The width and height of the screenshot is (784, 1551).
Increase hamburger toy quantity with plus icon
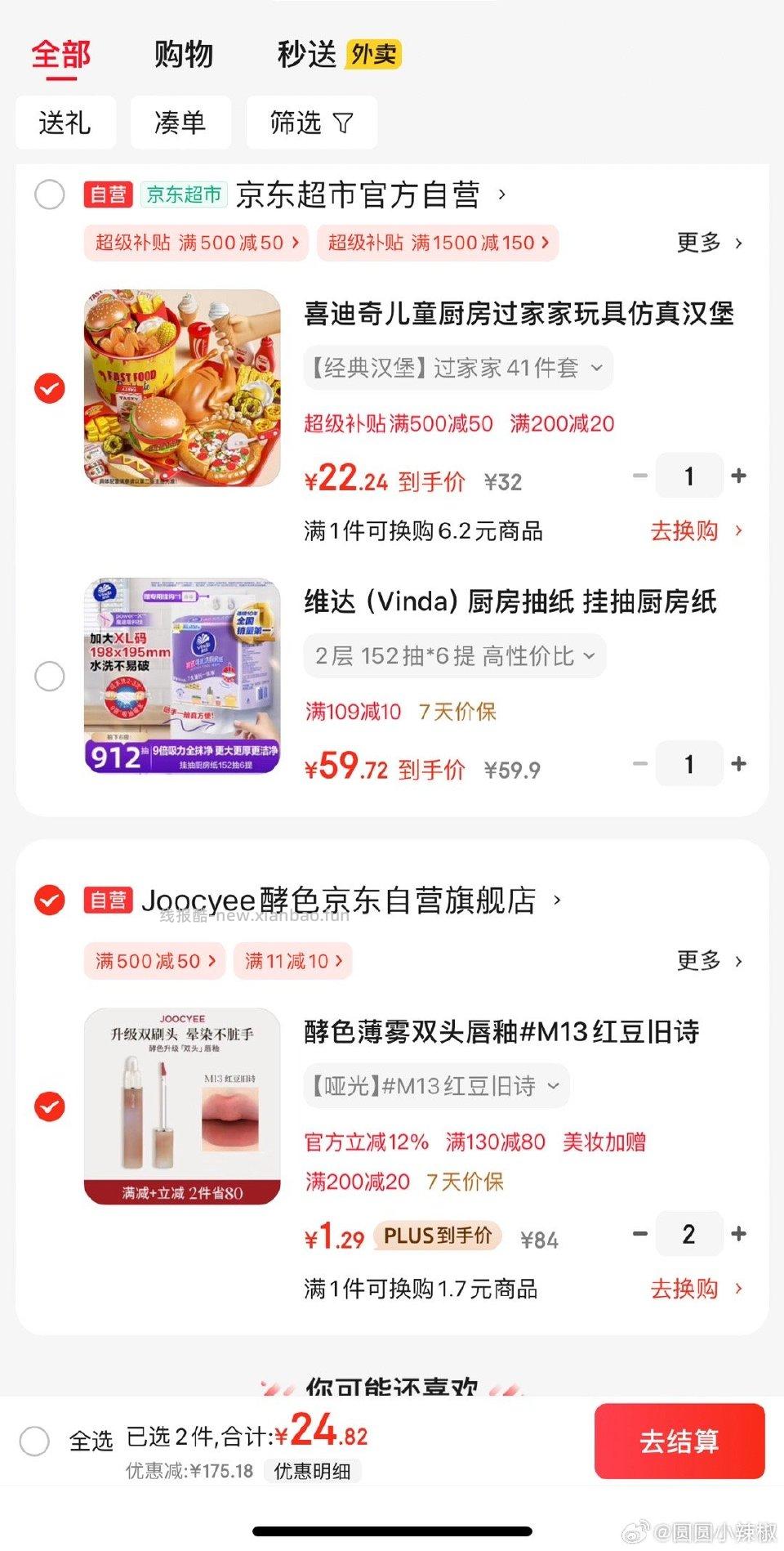(739, 475)
